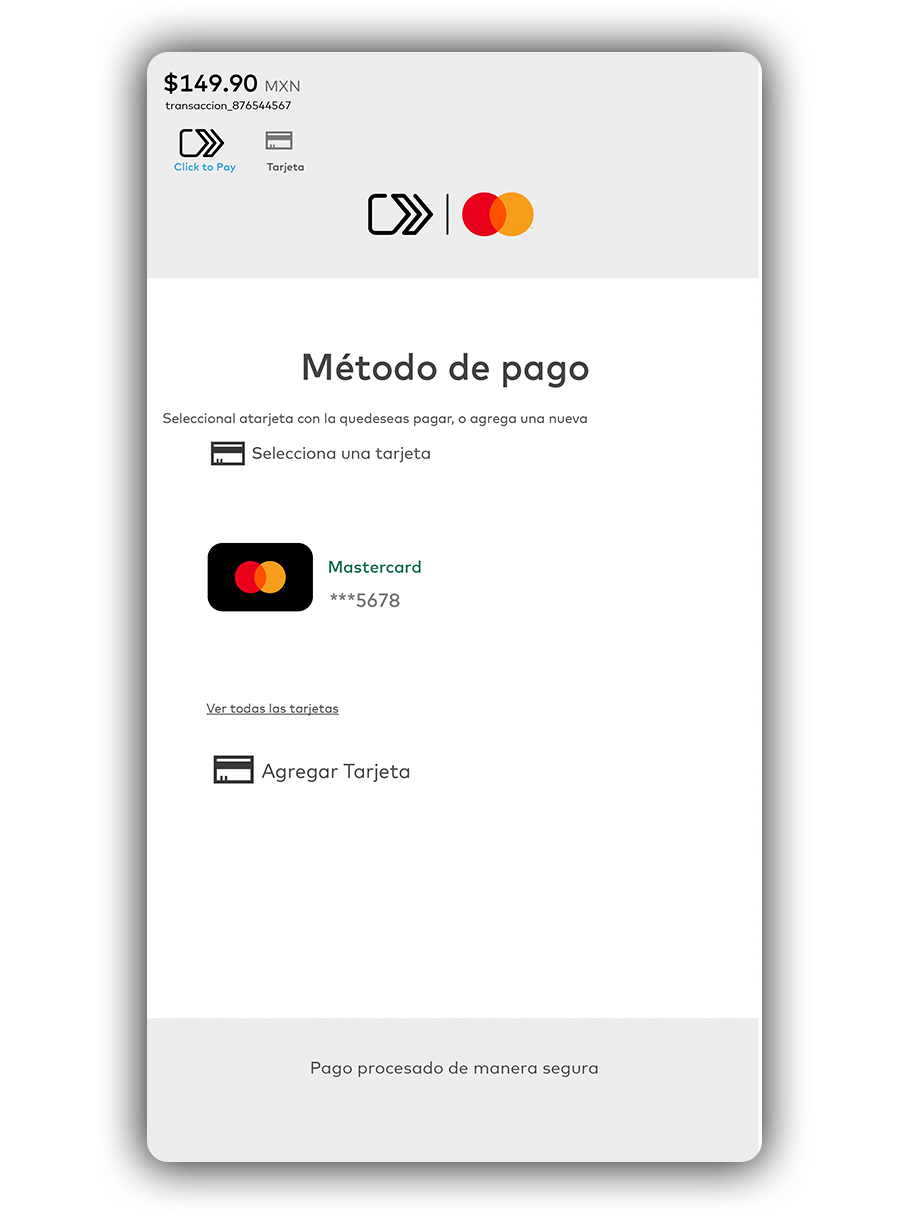
Task: Switch to the Click to Pay tab
Action: coord(204,151)
